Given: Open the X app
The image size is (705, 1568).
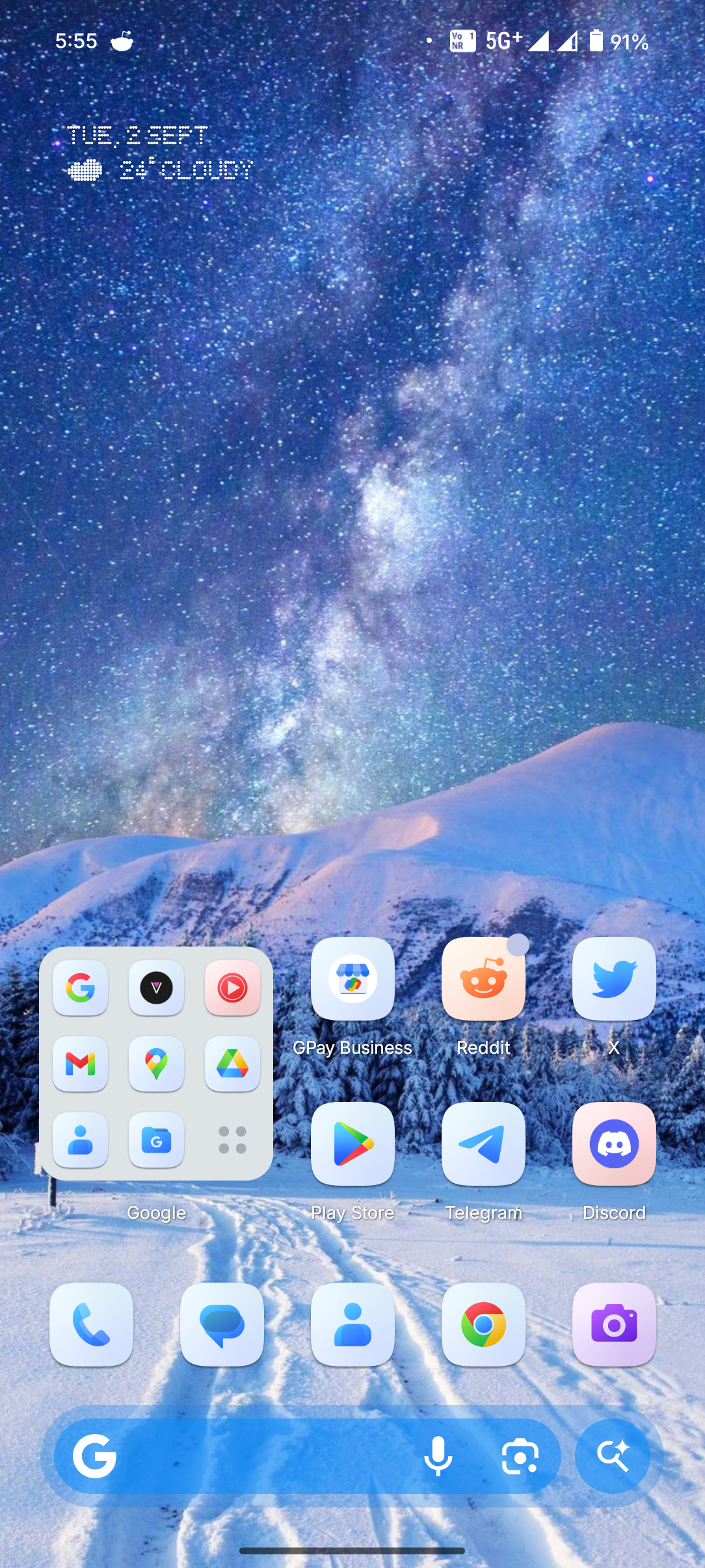Looking at the screenshot, I should (x=614, y=979).
